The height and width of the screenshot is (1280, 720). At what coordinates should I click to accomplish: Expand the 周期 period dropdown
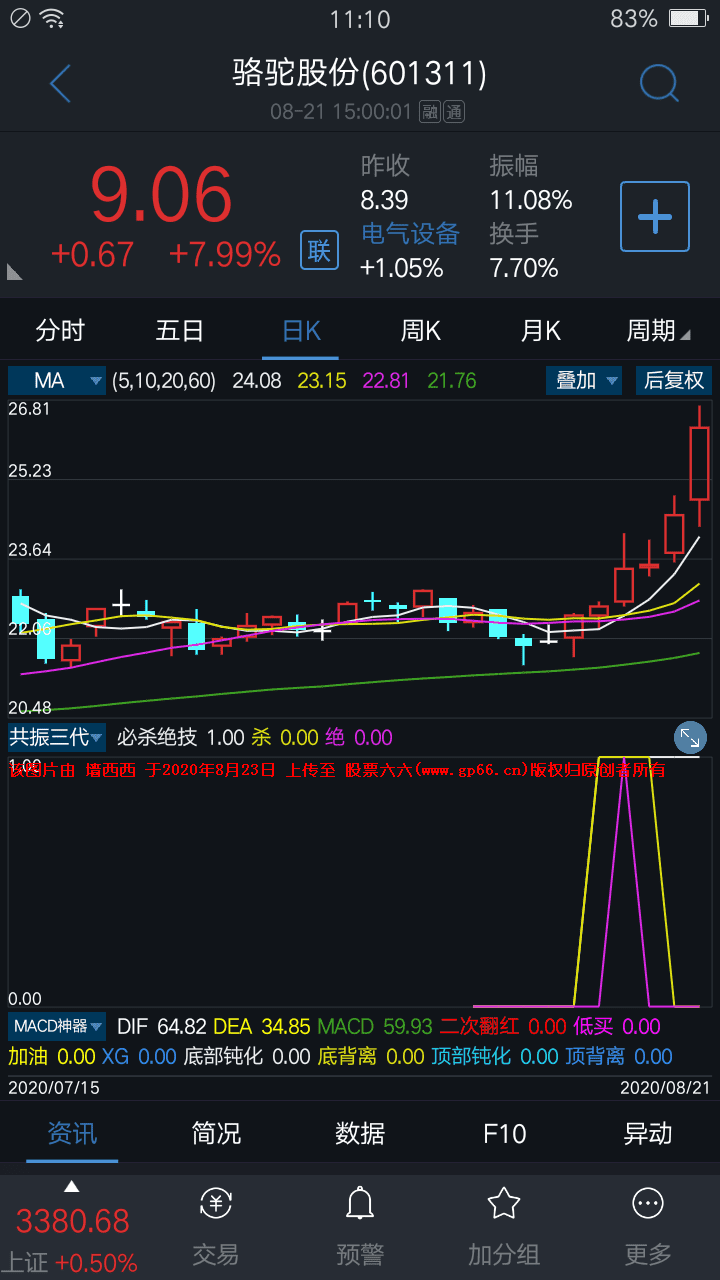(x=657, y=330)
